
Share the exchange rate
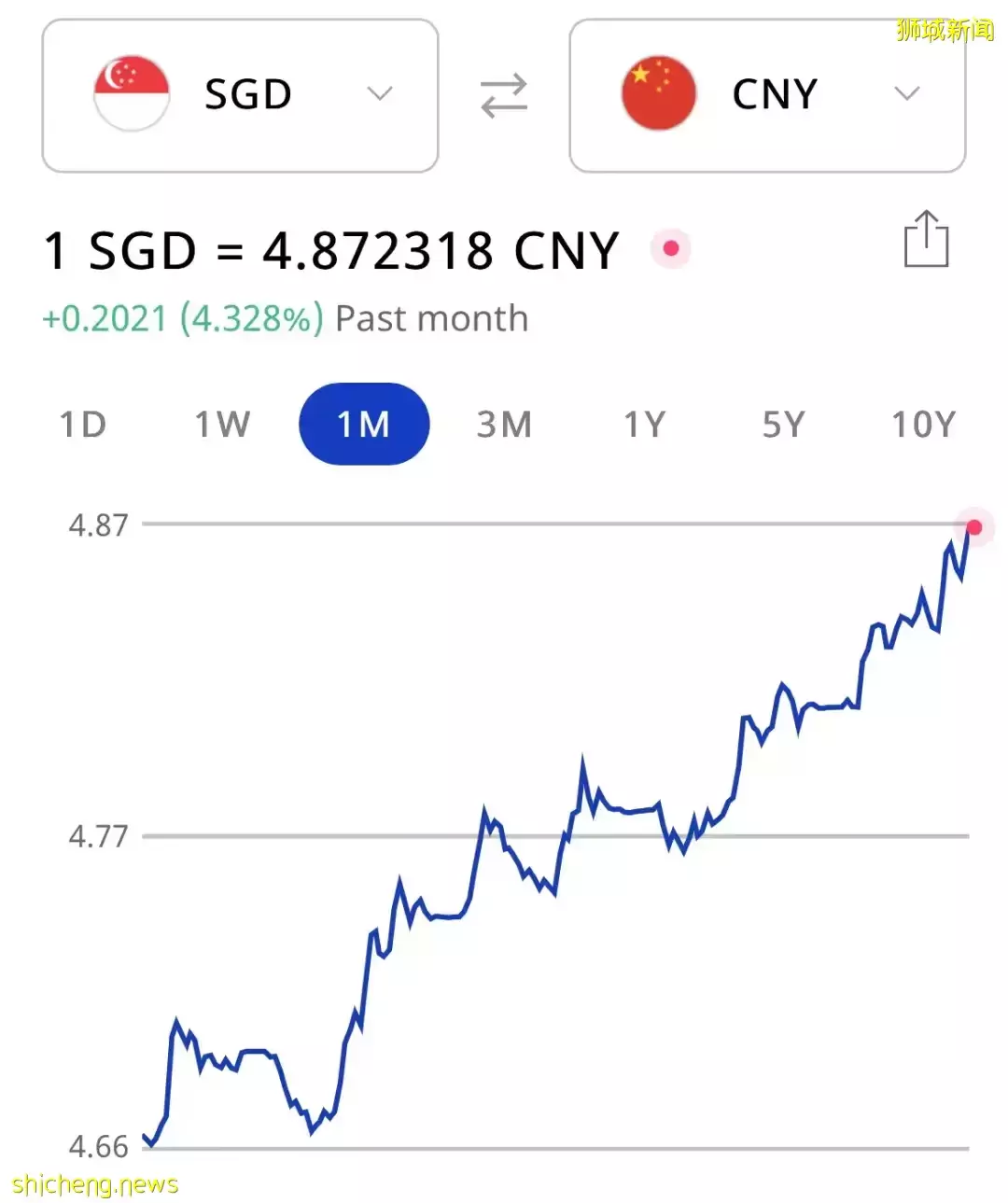point(926,240)
